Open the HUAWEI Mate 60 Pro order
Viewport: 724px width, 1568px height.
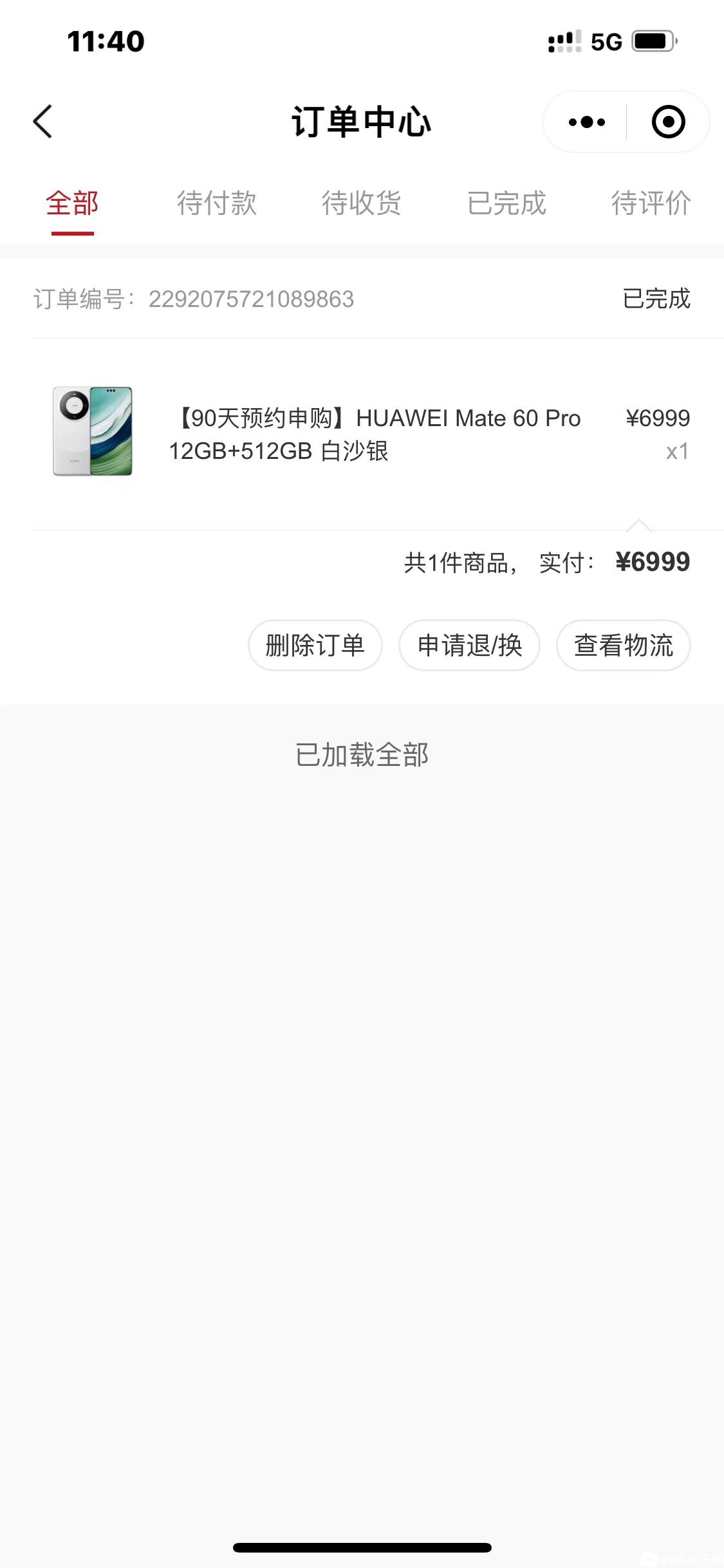click(x=373, y=434)
